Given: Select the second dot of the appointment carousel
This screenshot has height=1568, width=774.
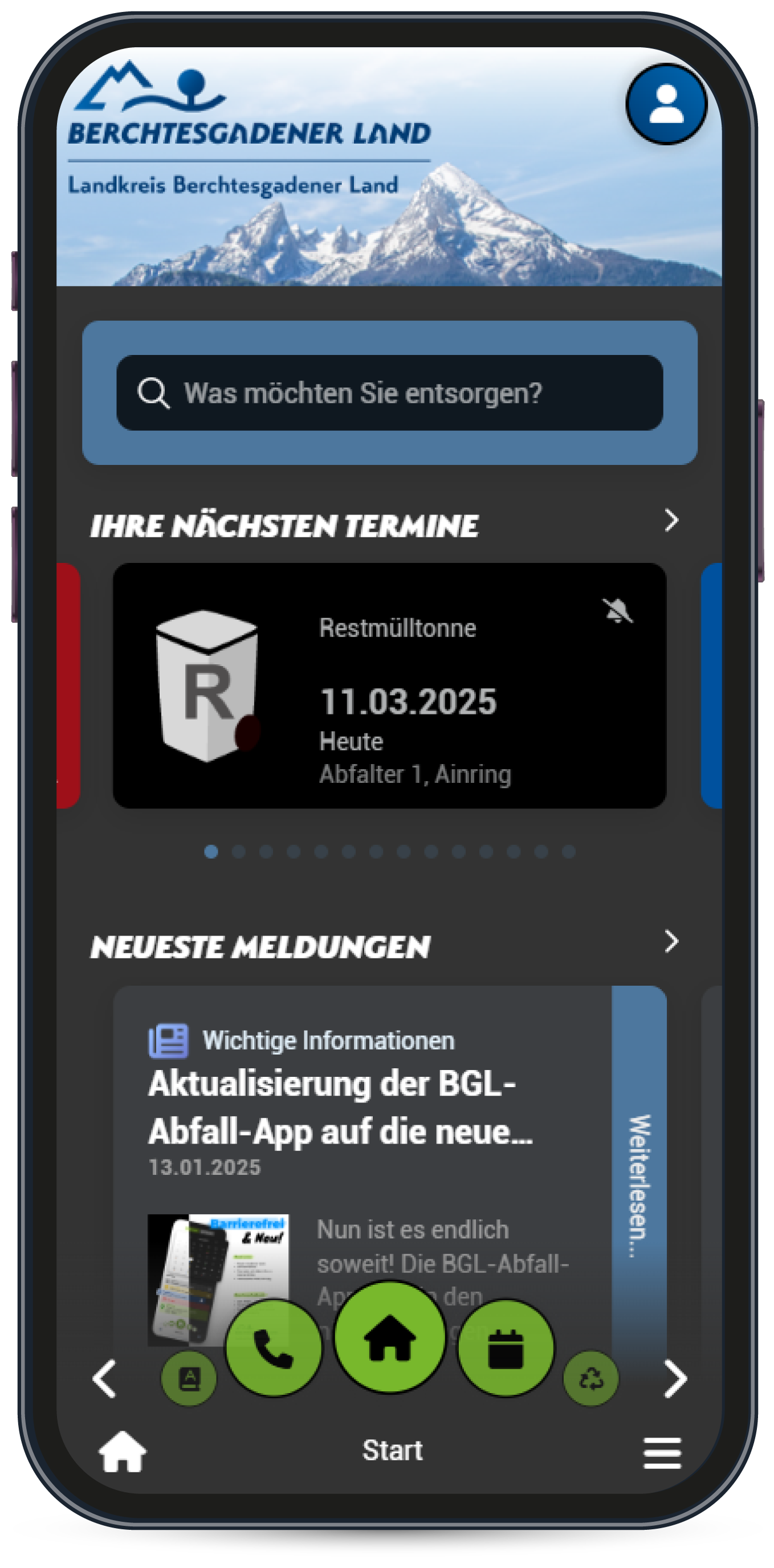Looking at the screenshot, I should click(x=239, y=852).
